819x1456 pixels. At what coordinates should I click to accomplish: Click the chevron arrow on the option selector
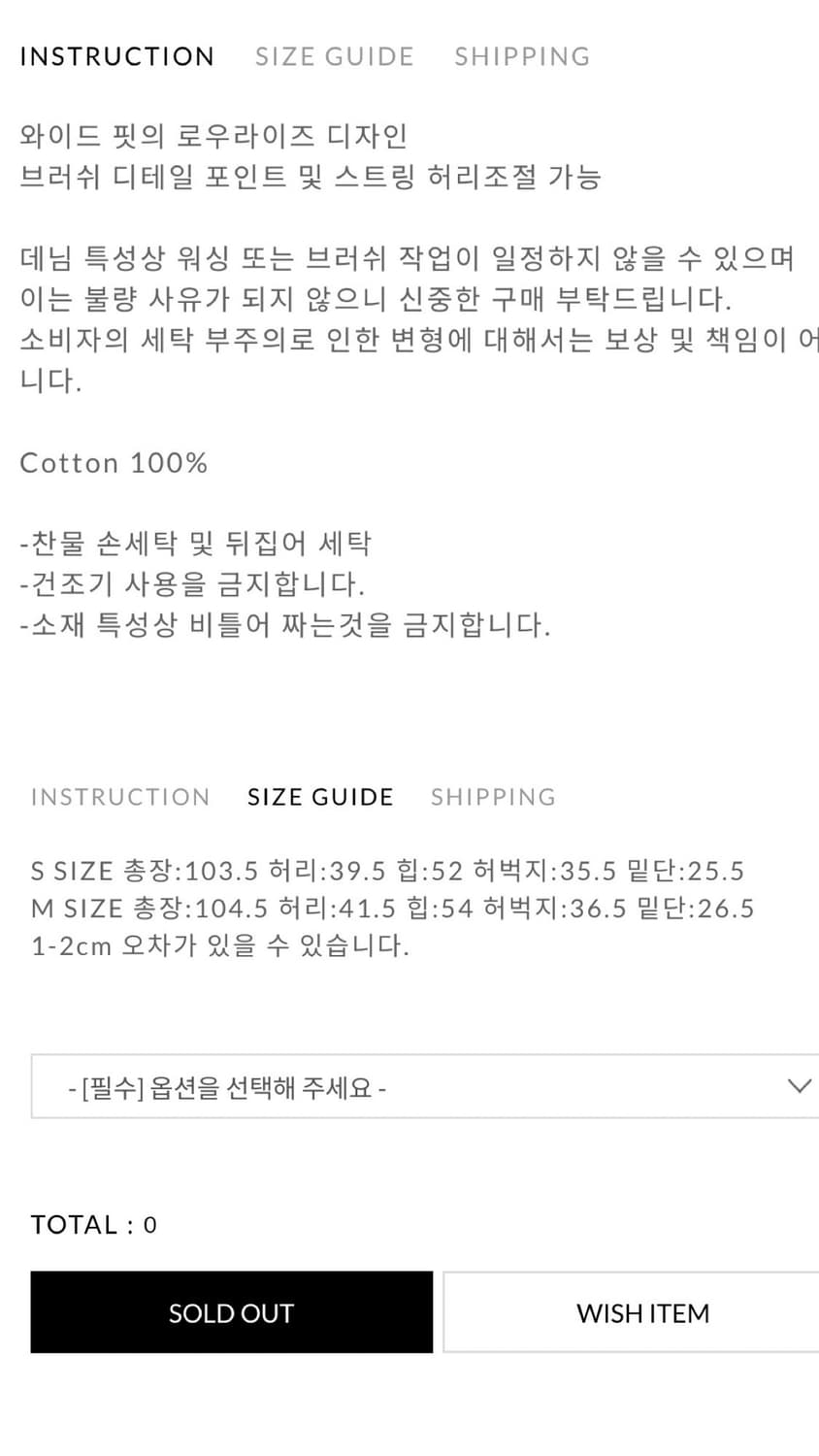point(798,1086)
